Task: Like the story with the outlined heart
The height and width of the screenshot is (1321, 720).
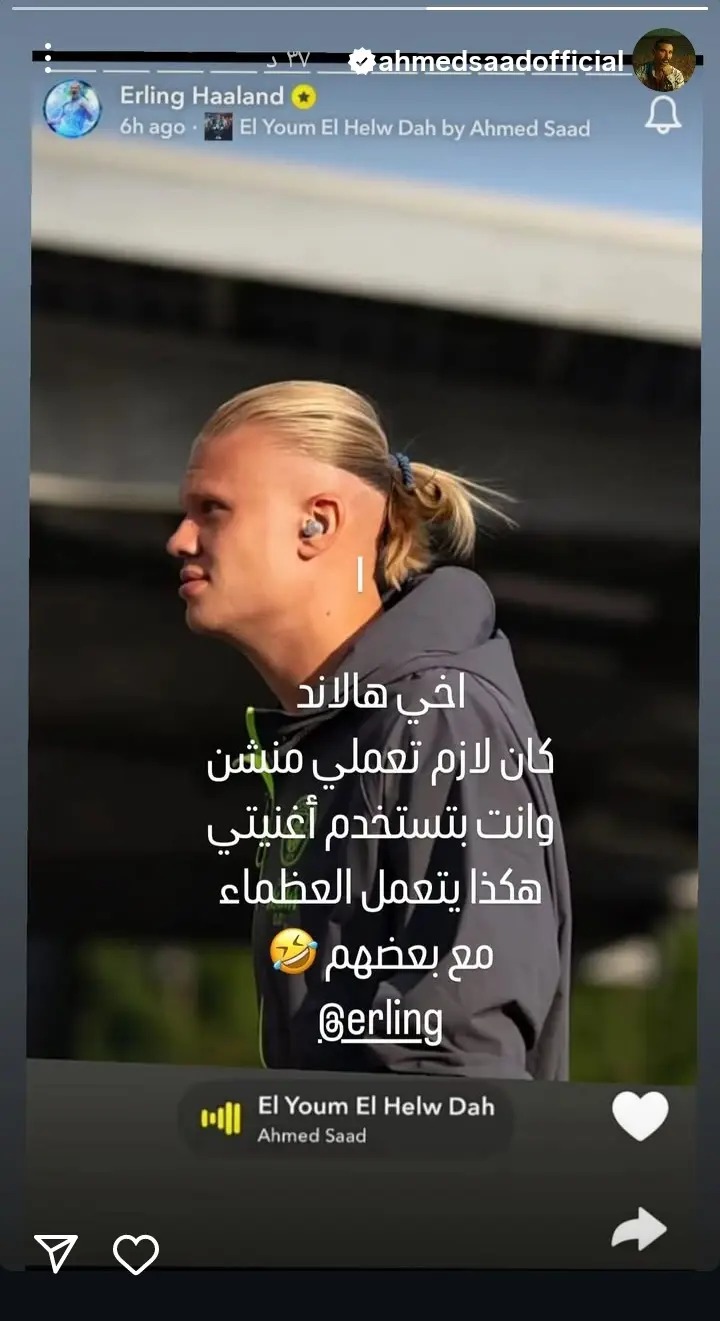Action: (135, 1253)
